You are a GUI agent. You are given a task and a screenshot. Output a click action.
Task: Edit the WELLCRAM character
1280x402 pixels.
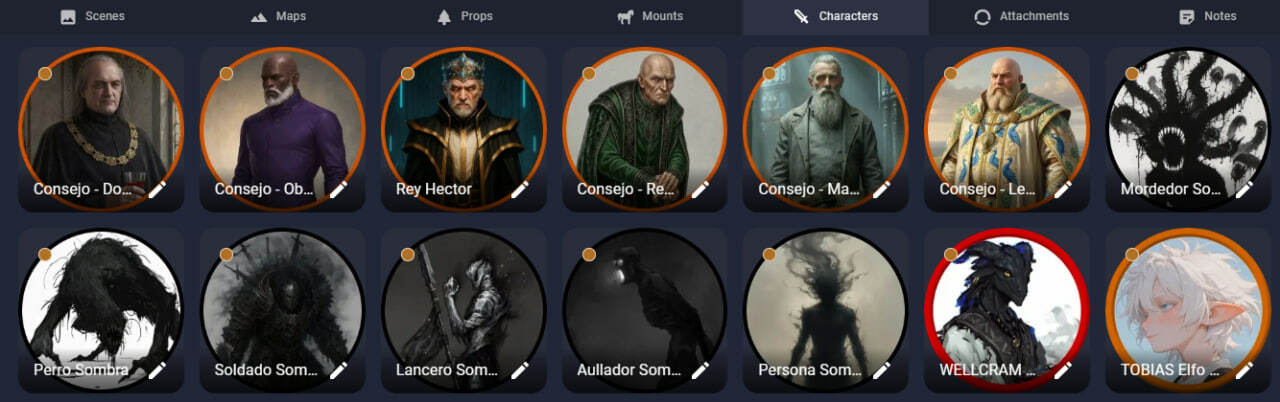pyautogui.click(x=1062, y=370)
